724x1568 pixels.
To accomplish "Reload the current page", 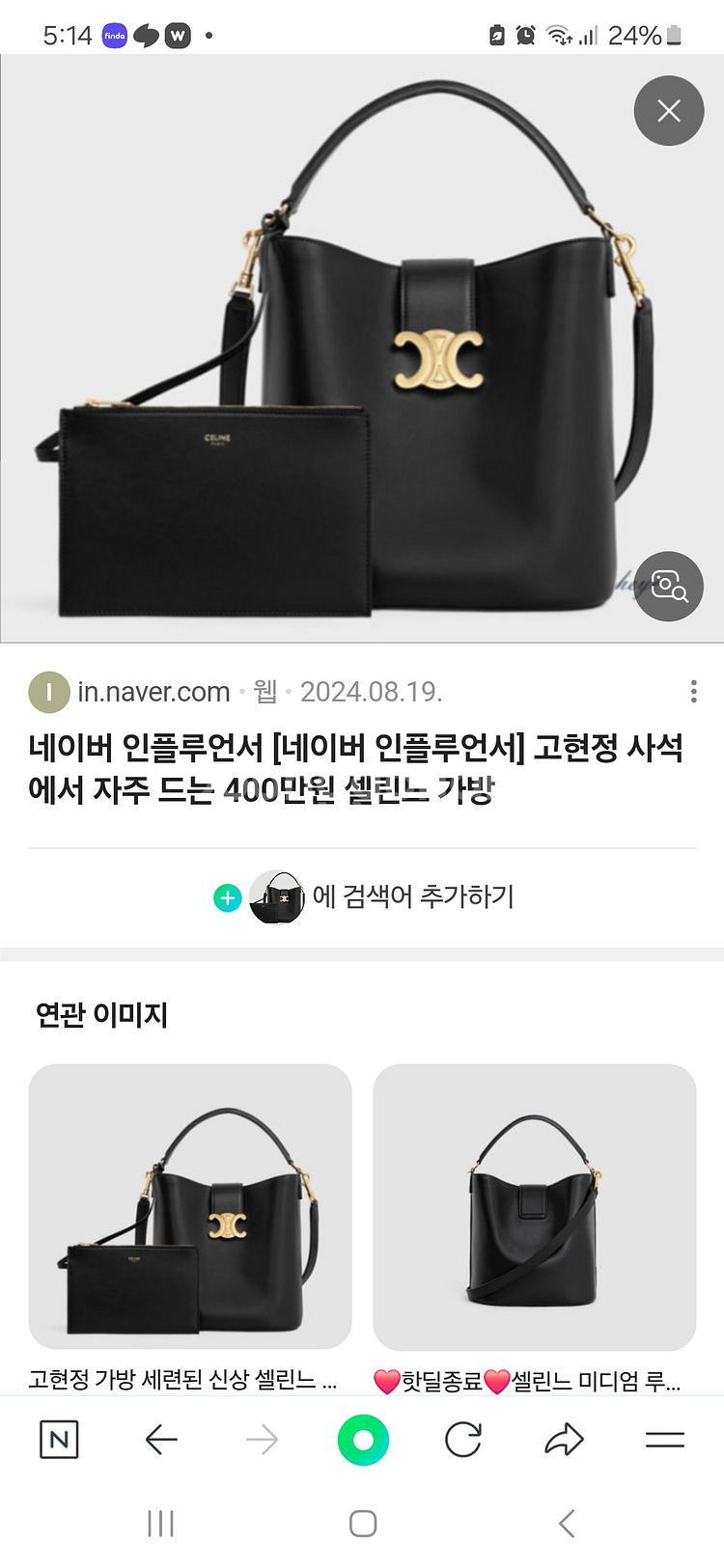I will pos(463,1440).
